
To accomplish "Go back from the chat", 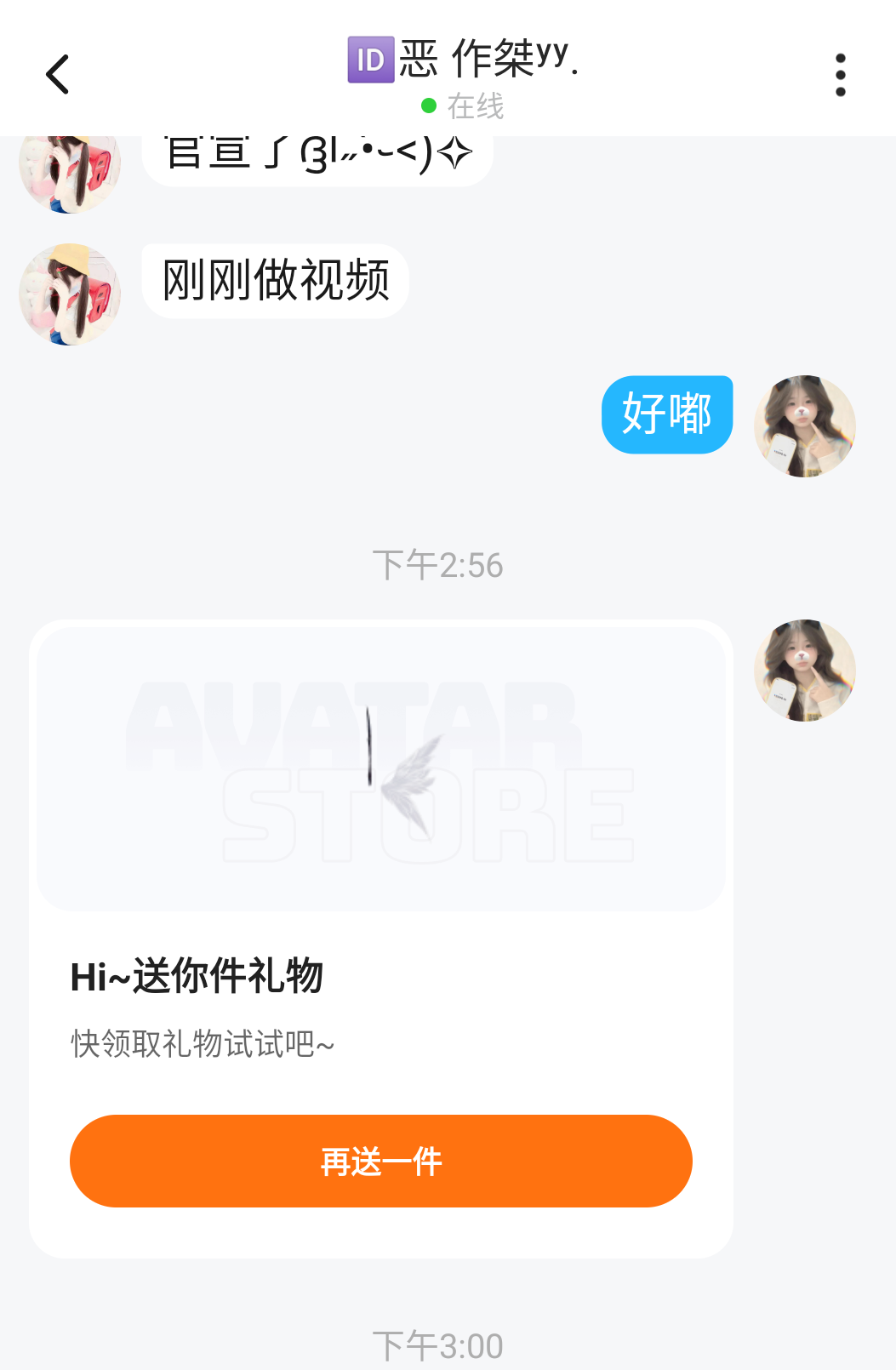I will click(57, 74).
